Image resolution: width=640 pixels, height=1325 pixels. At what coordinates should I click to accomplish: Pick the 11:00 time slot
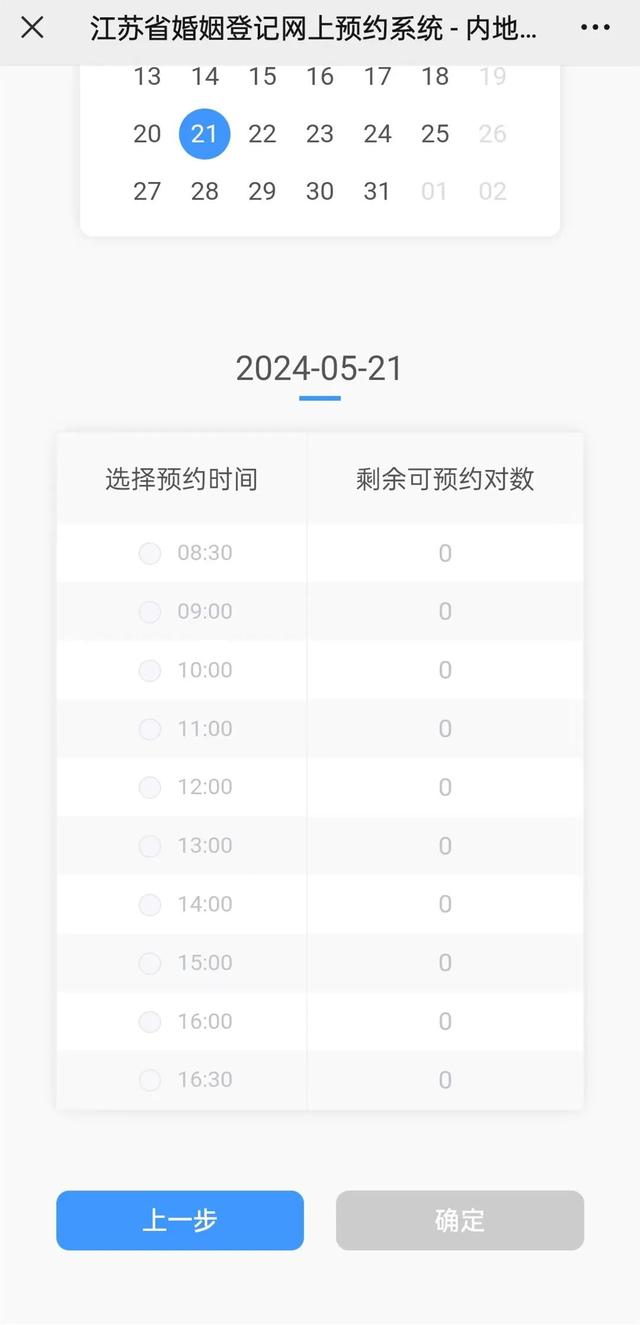(x=150, y=729)
